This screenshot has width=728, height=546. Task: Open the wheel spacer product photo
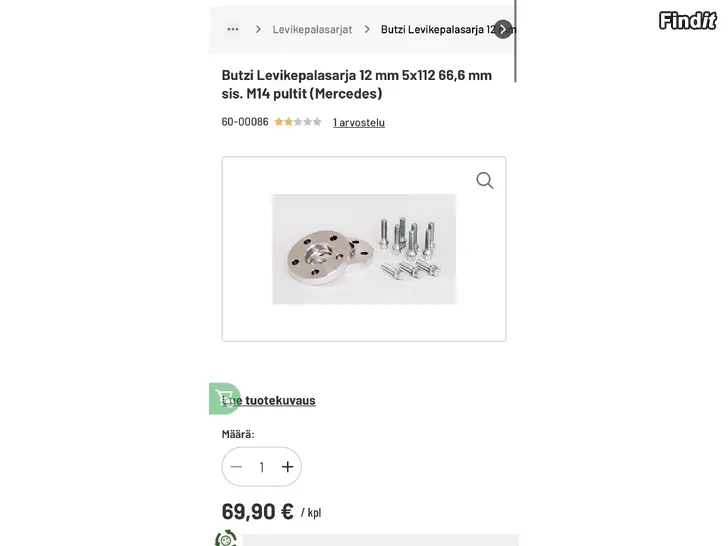364,249
